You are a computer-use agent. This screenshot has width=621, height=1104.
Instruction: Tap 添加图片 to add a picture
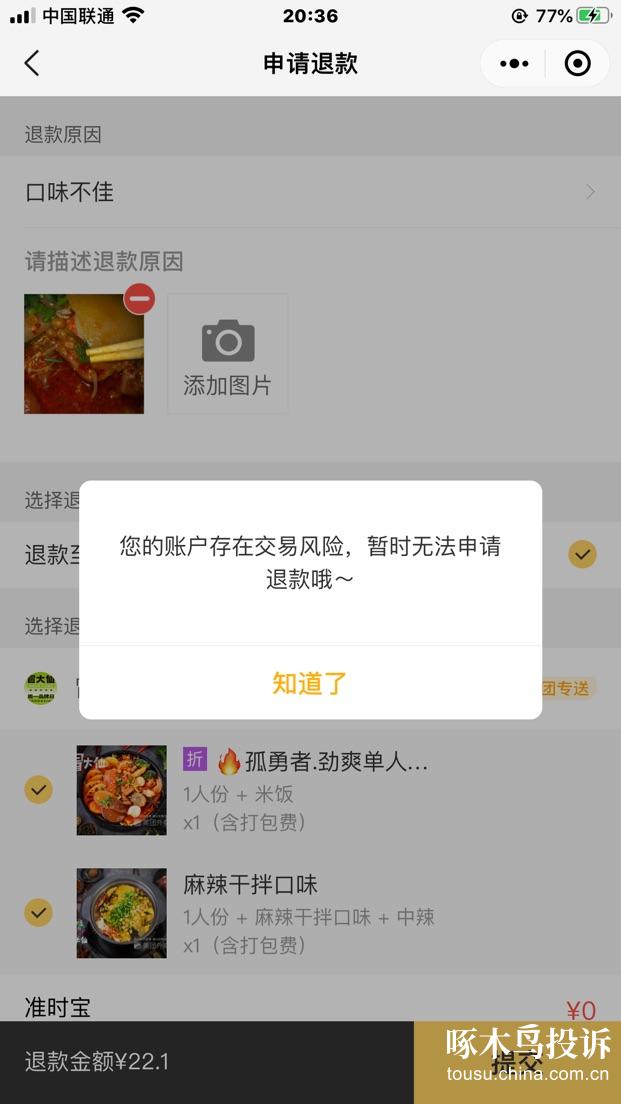click(x=227, y=353)
